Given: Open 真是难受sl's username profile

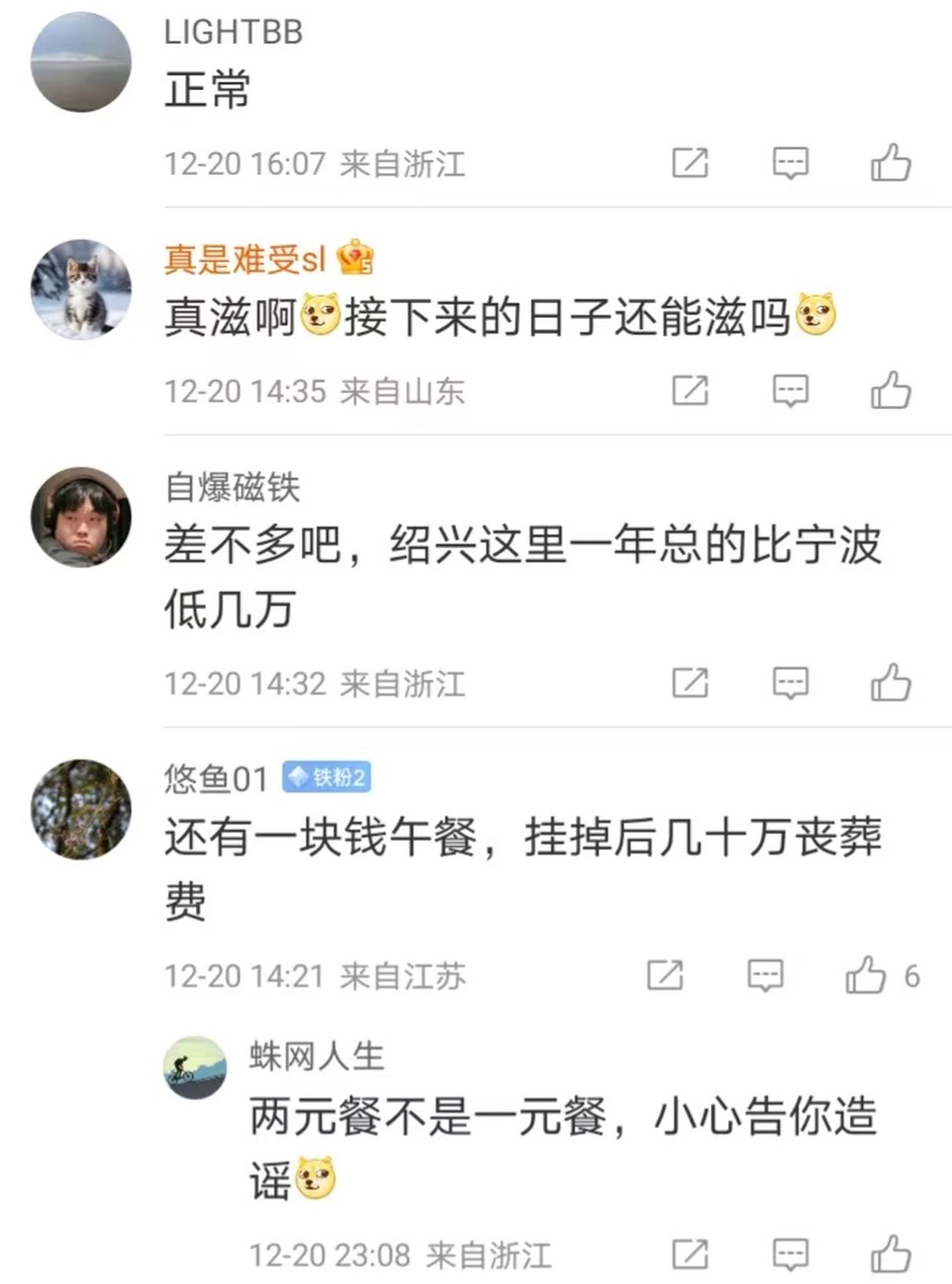Looking at the screenshot, I should pos(245,259).
